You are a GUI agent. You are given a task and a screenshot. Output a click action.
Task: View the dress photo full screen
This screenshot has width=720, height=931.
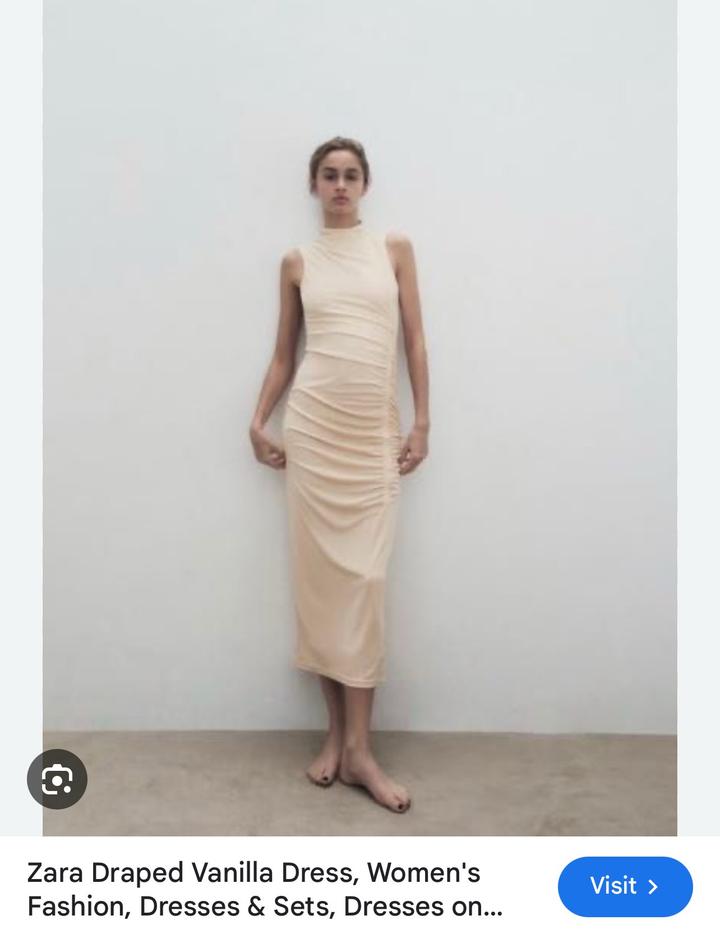[359, 420]
